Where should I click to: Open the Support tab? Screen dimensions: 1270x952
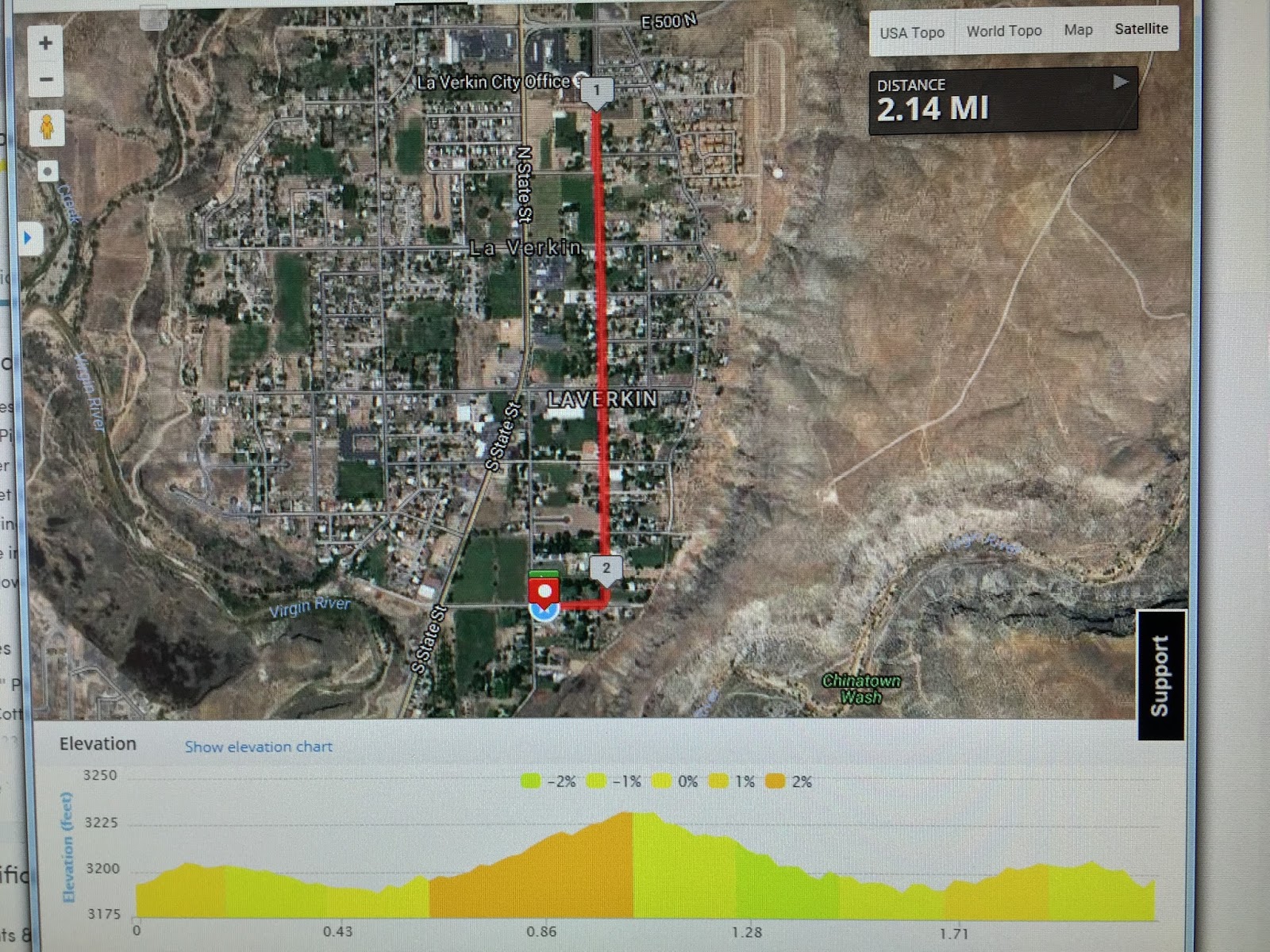1160,675
